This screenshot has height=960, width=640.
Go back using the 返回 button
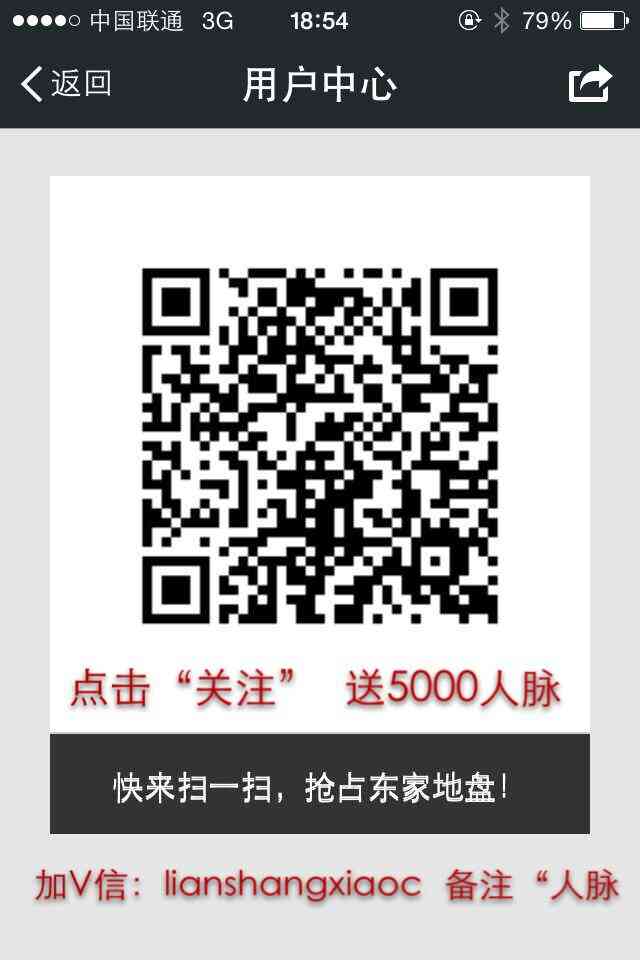(66, 84)
